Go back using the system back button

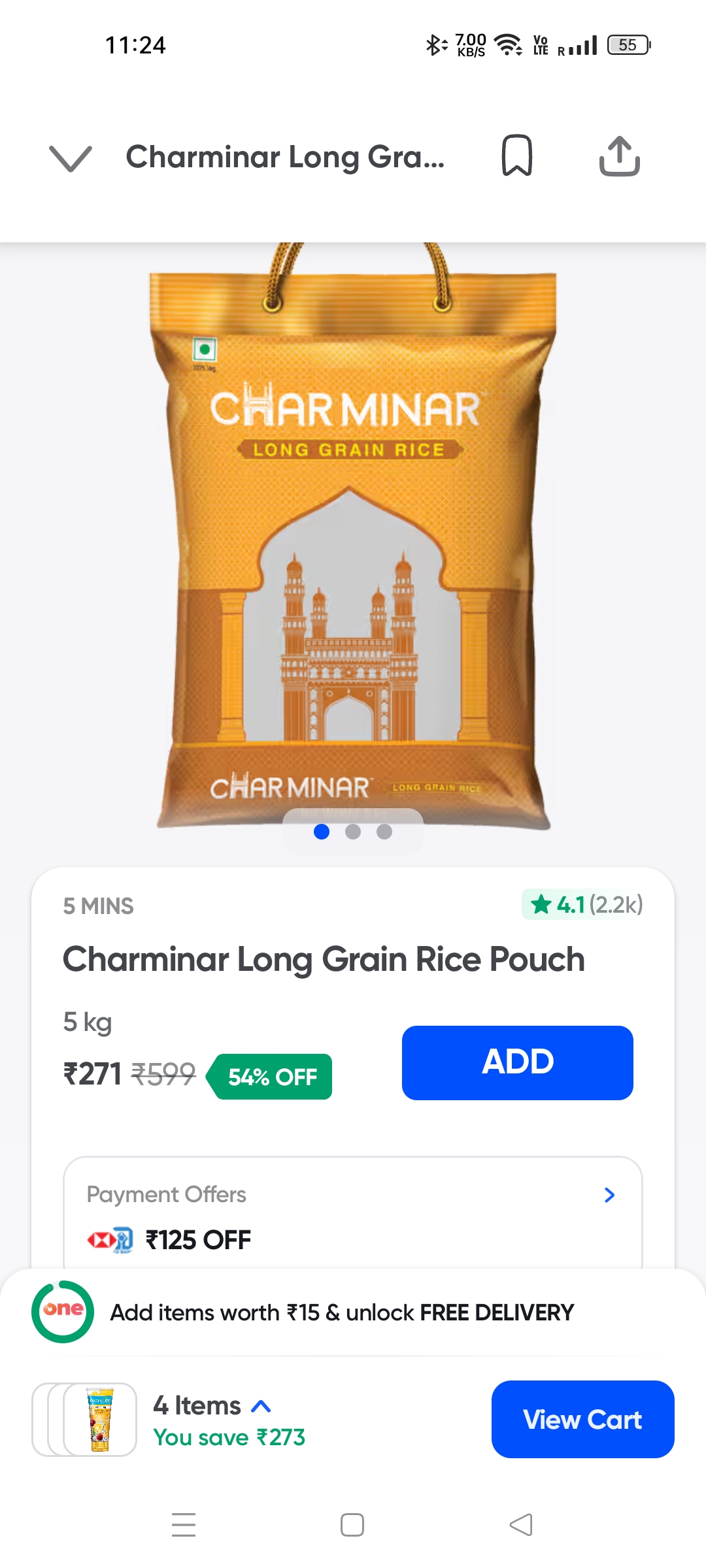pos(521,1525)
